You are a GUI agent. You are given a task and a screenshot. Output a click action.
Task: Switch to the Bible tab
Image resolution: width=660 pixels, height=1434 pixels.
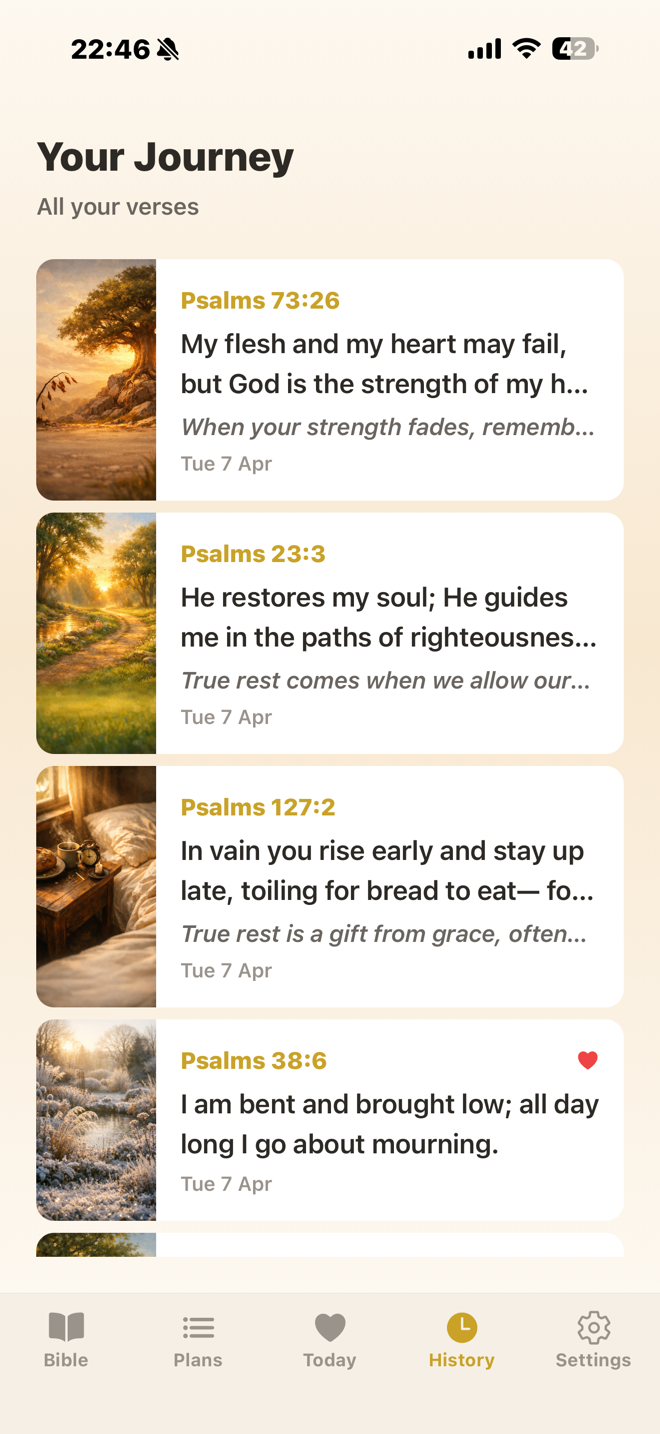tap(66, 1340)
